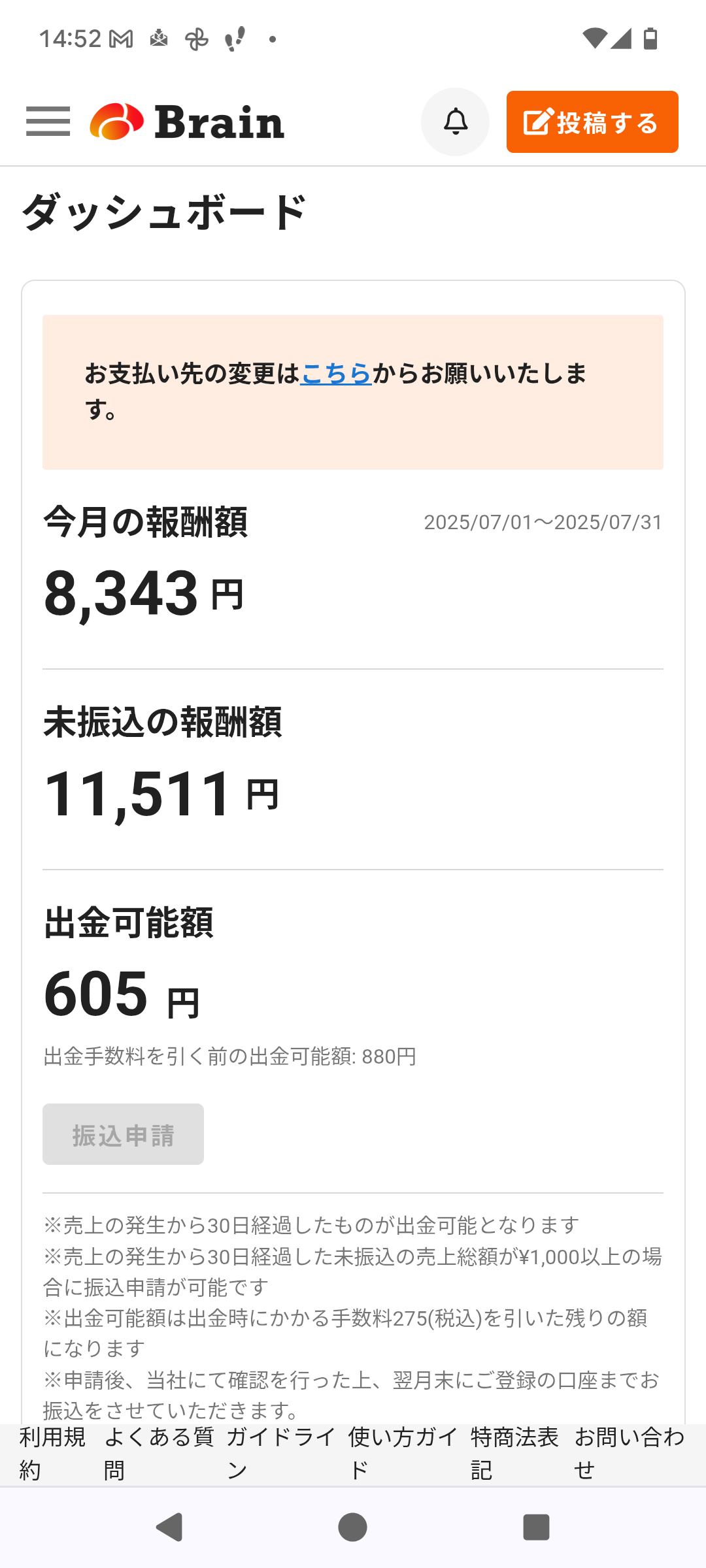
Task: Open 使い方ガイド footer link
Action: 403,1454
